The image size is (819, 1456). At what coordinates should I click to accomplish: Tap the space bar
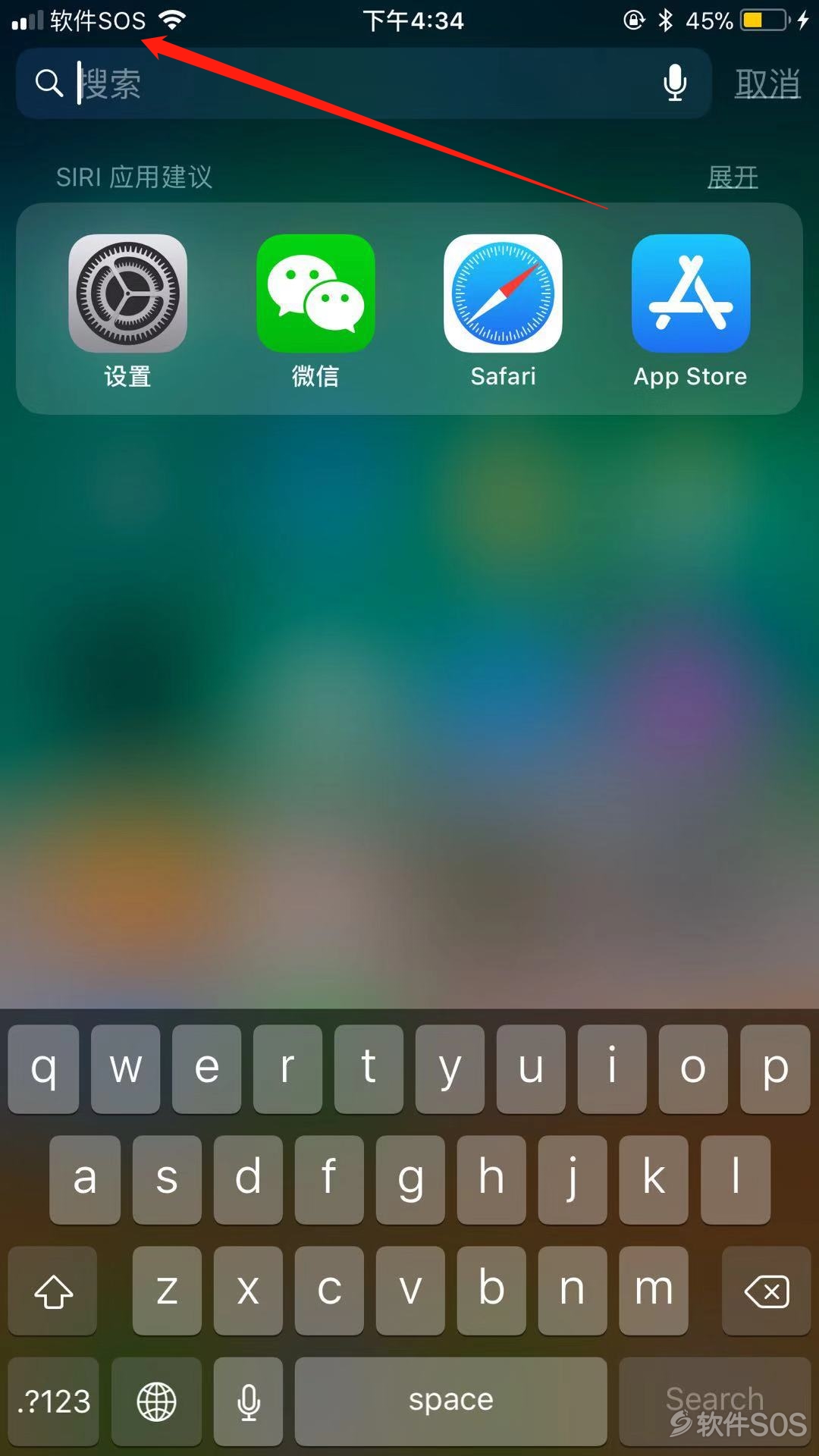[450, 1401]
